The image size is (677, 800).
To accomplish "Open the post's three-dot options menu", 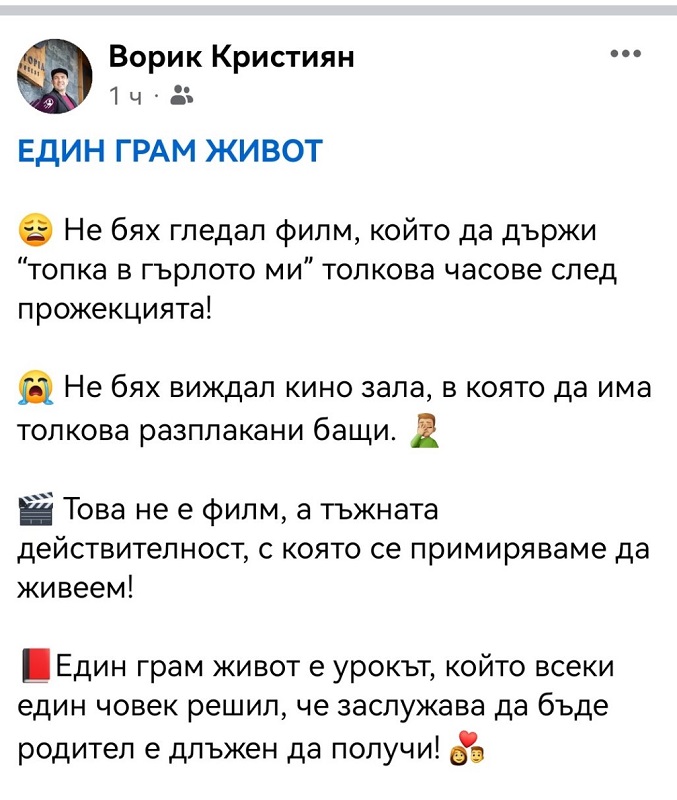I will (626, 54).
